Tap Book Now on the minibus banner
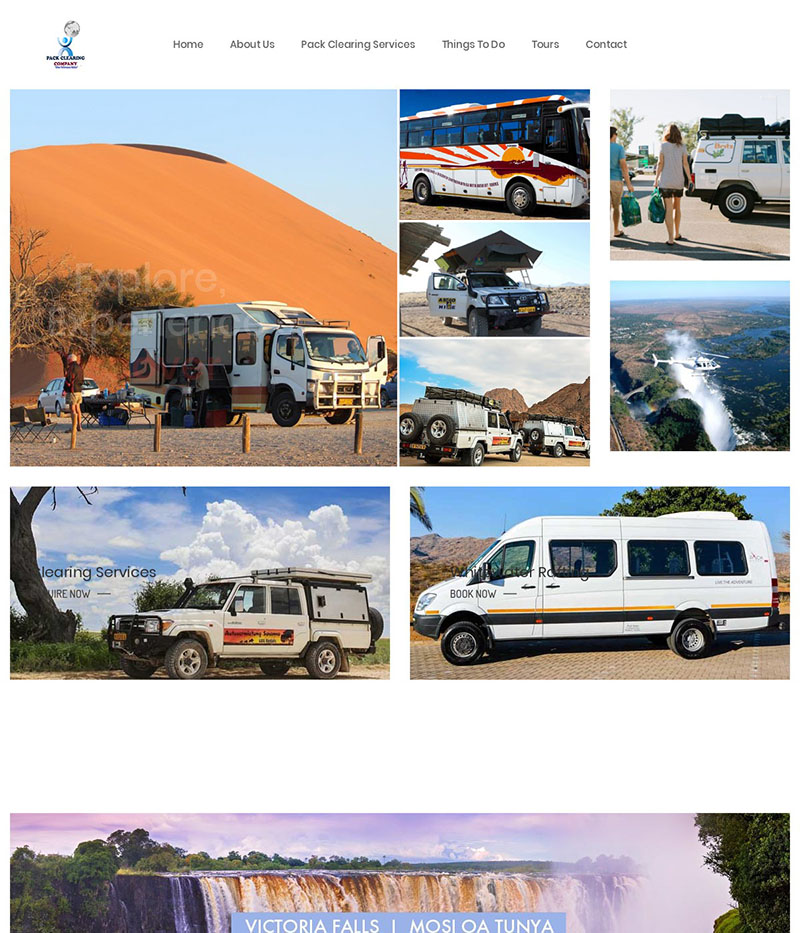 (473, 594)
